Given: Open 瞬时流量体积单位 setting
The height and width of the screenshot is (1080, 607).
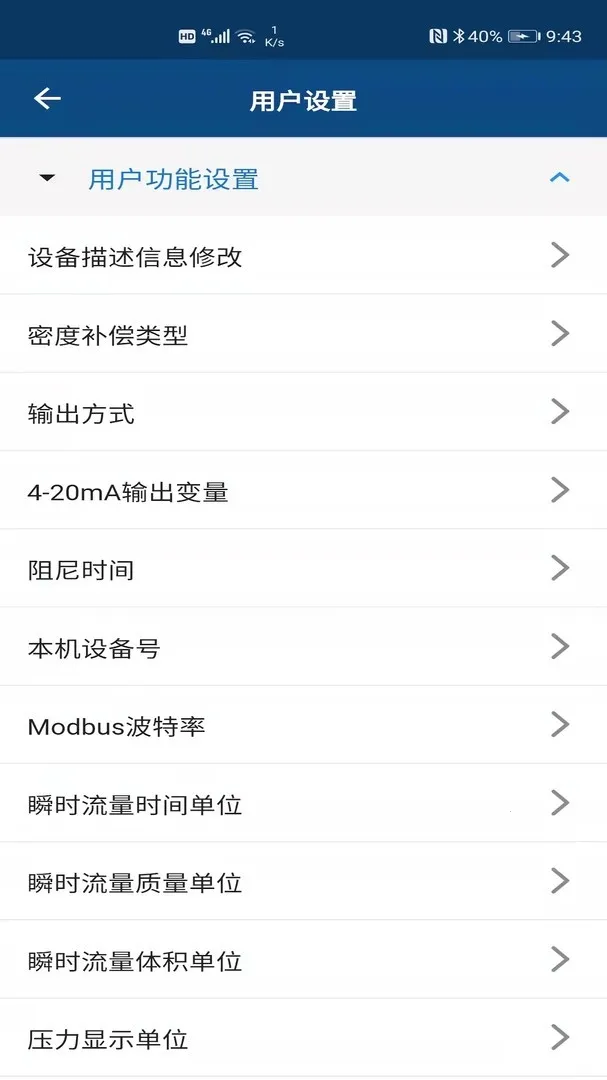Looking at the screenshot, I should tap(303, 960).
